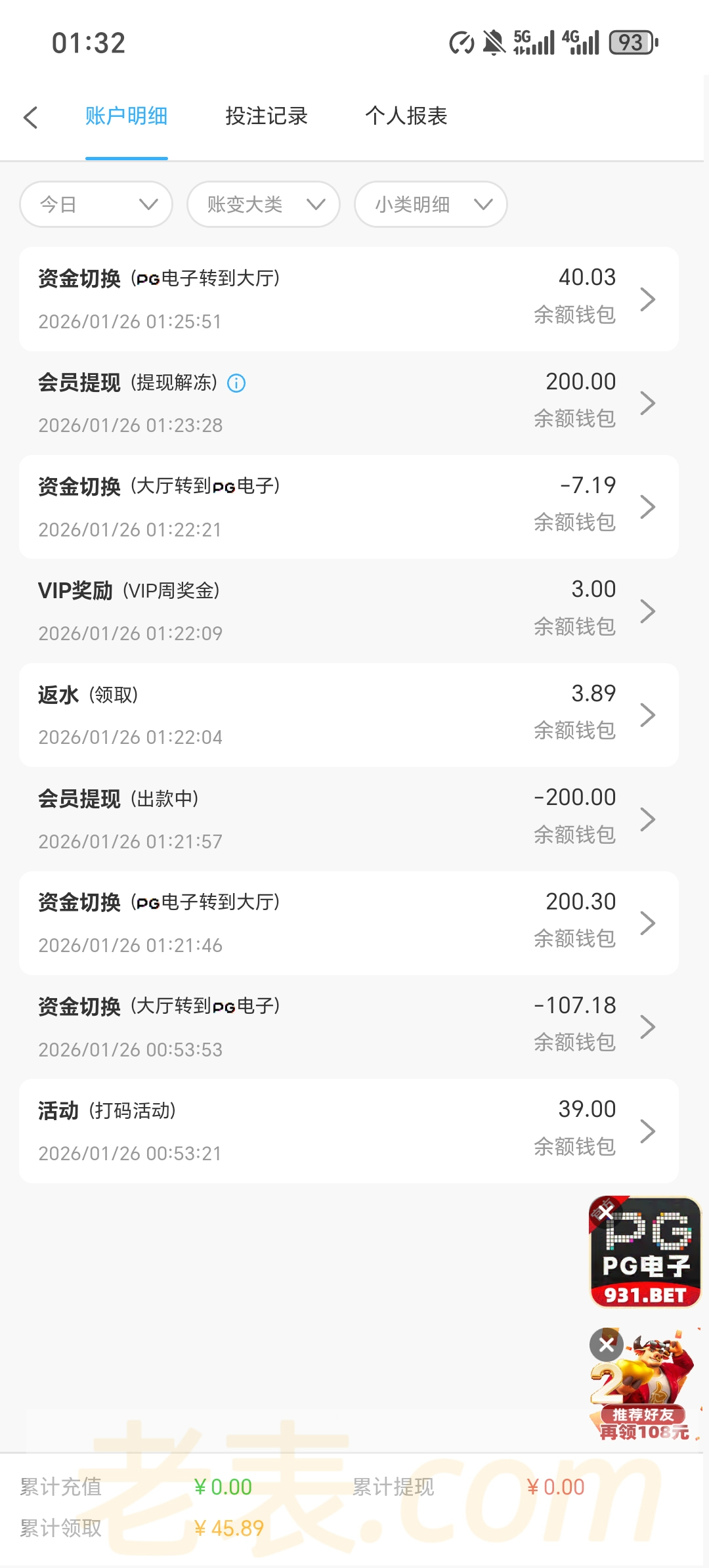
Task: Switch to the 投注记录 tab
Action: click(266, 116)
